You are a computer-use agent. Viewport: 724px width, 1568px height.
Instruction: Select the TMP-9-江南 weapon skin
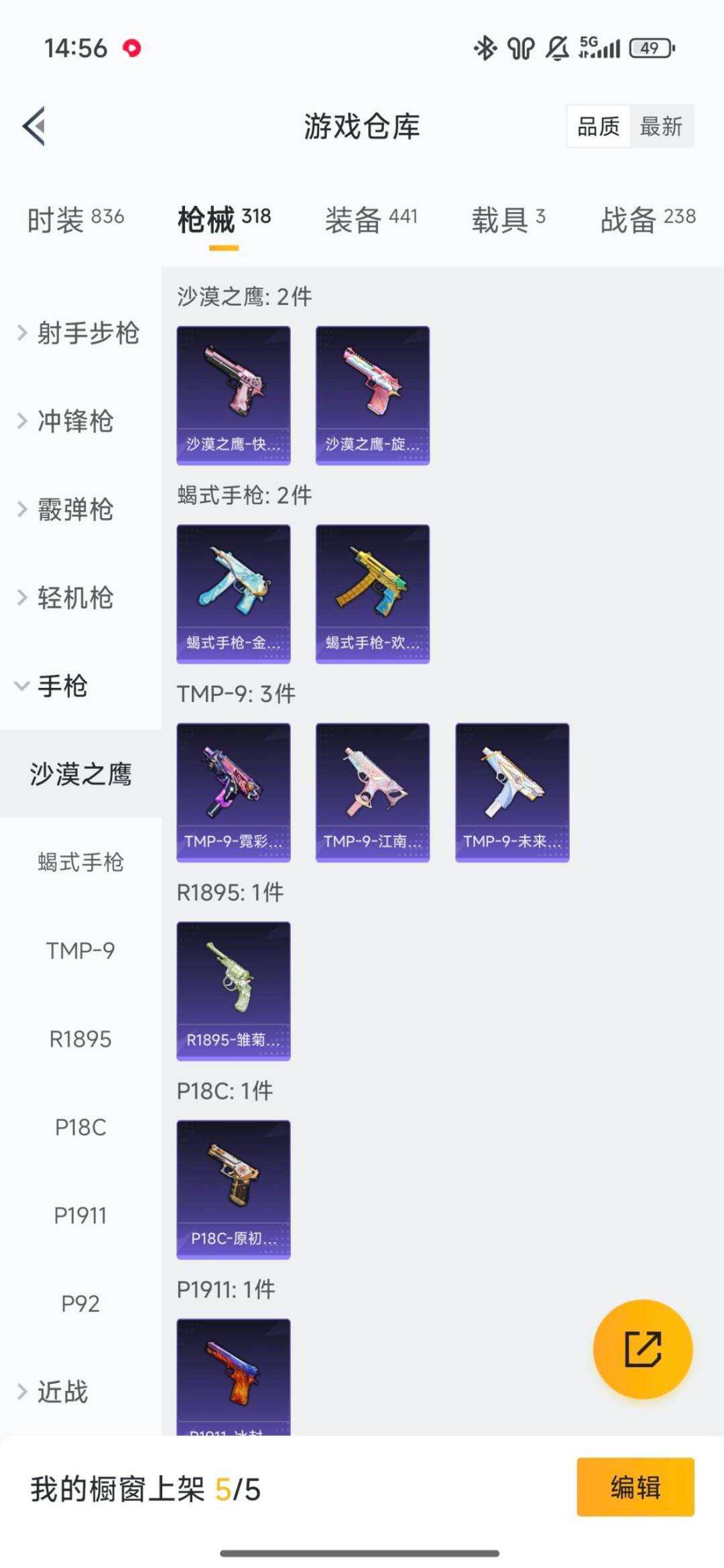tap(372, 791)
